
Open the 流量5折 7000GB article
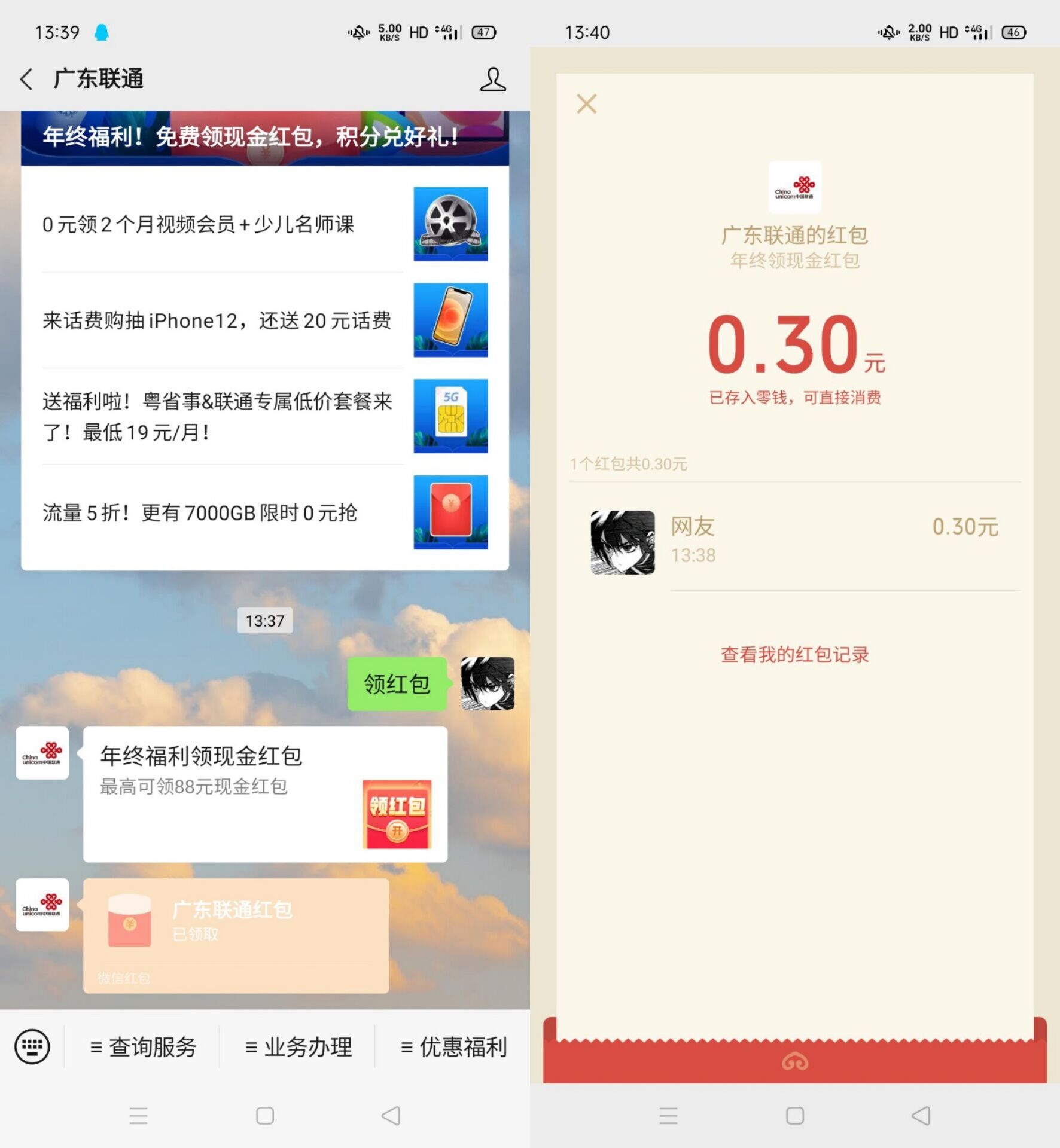click(264, 512)
